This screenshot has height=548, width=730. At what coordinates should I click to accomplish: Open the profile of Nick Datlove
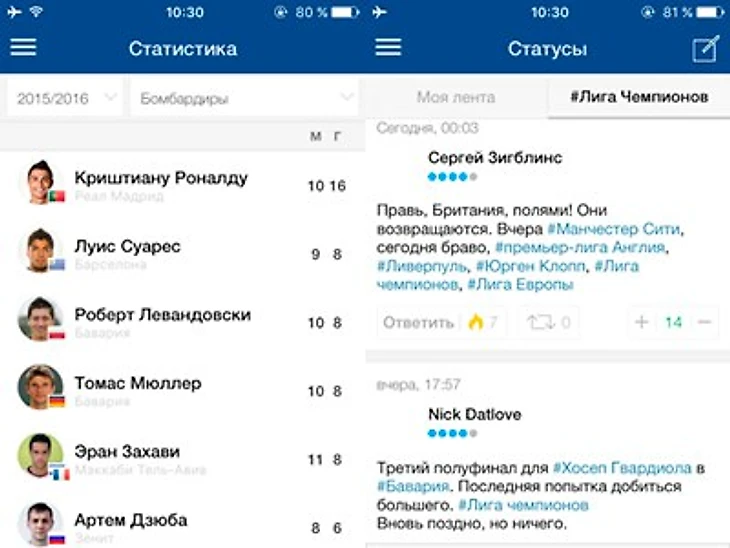(x=474, y=413)
